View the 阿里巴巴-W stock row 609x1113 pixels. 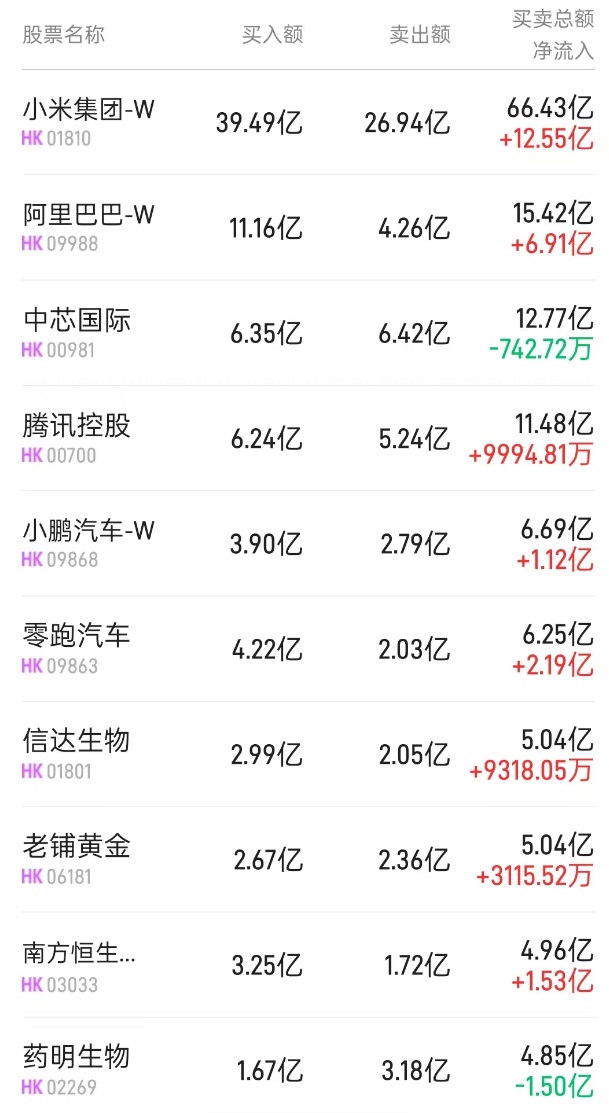pos(89,215)
